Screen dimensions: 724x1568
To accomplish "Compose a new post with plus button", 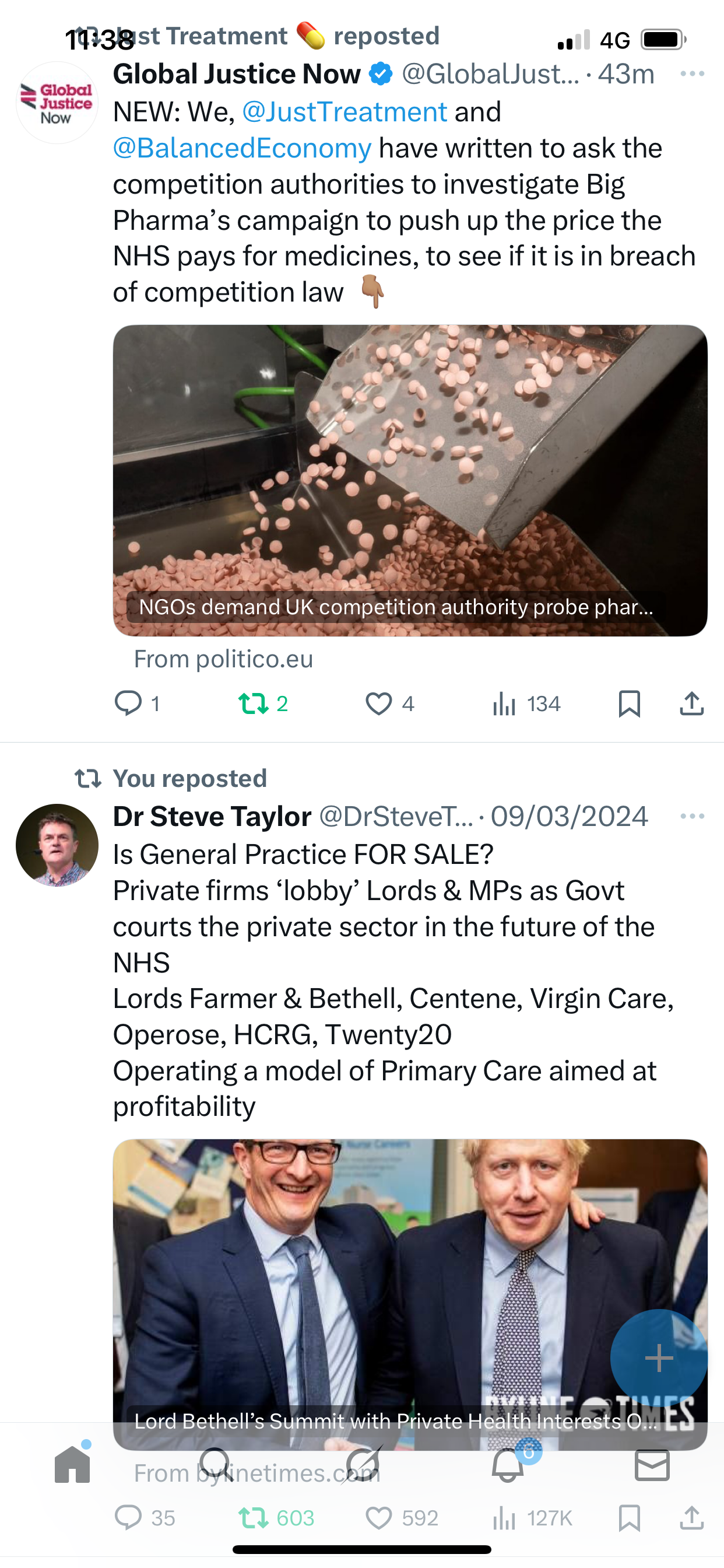I will point(658,1358).
